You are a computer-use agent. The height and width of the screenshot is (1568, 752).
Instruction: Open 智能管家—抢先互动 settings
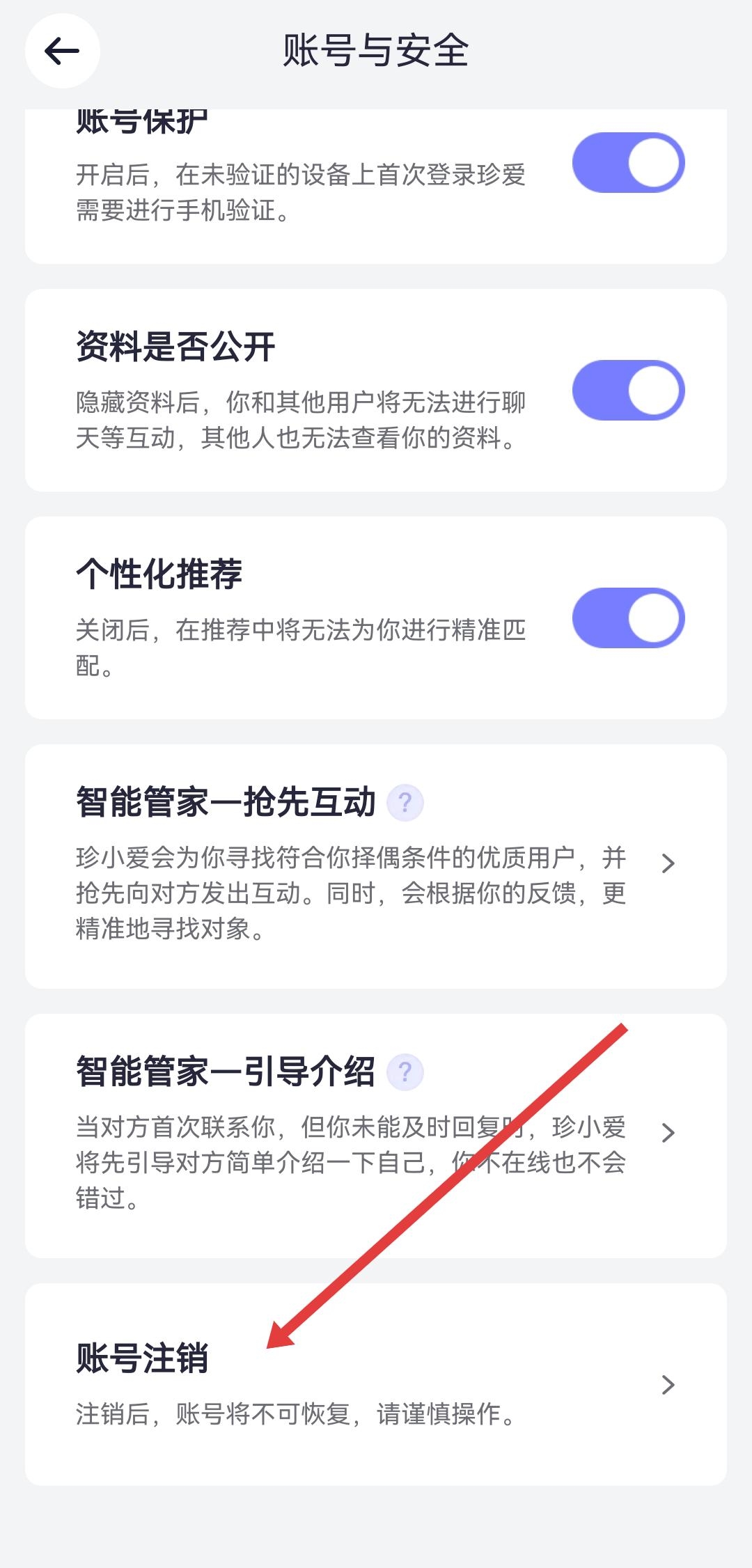376,866
